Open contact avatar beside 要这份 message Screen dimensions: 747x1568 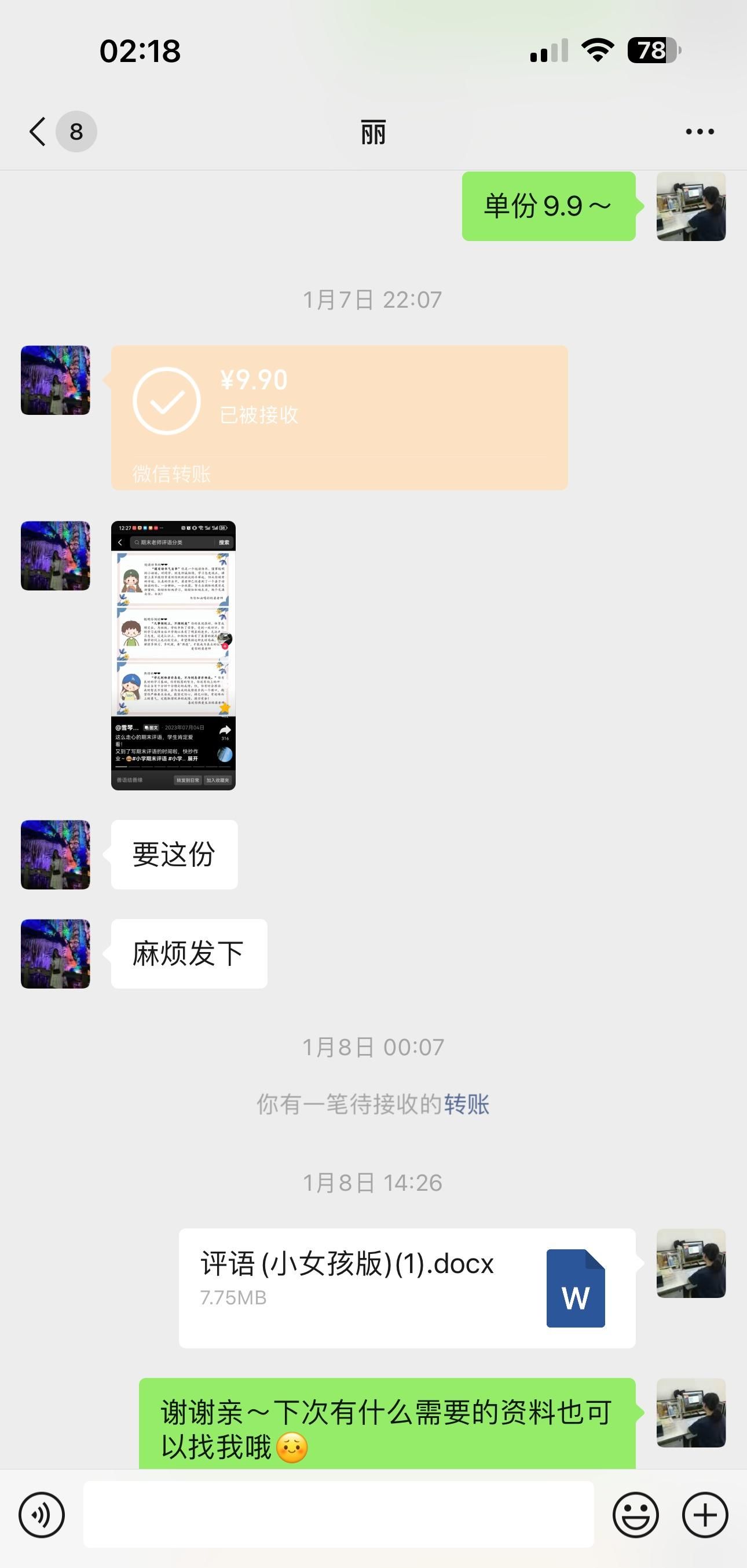tap(56, 855)
